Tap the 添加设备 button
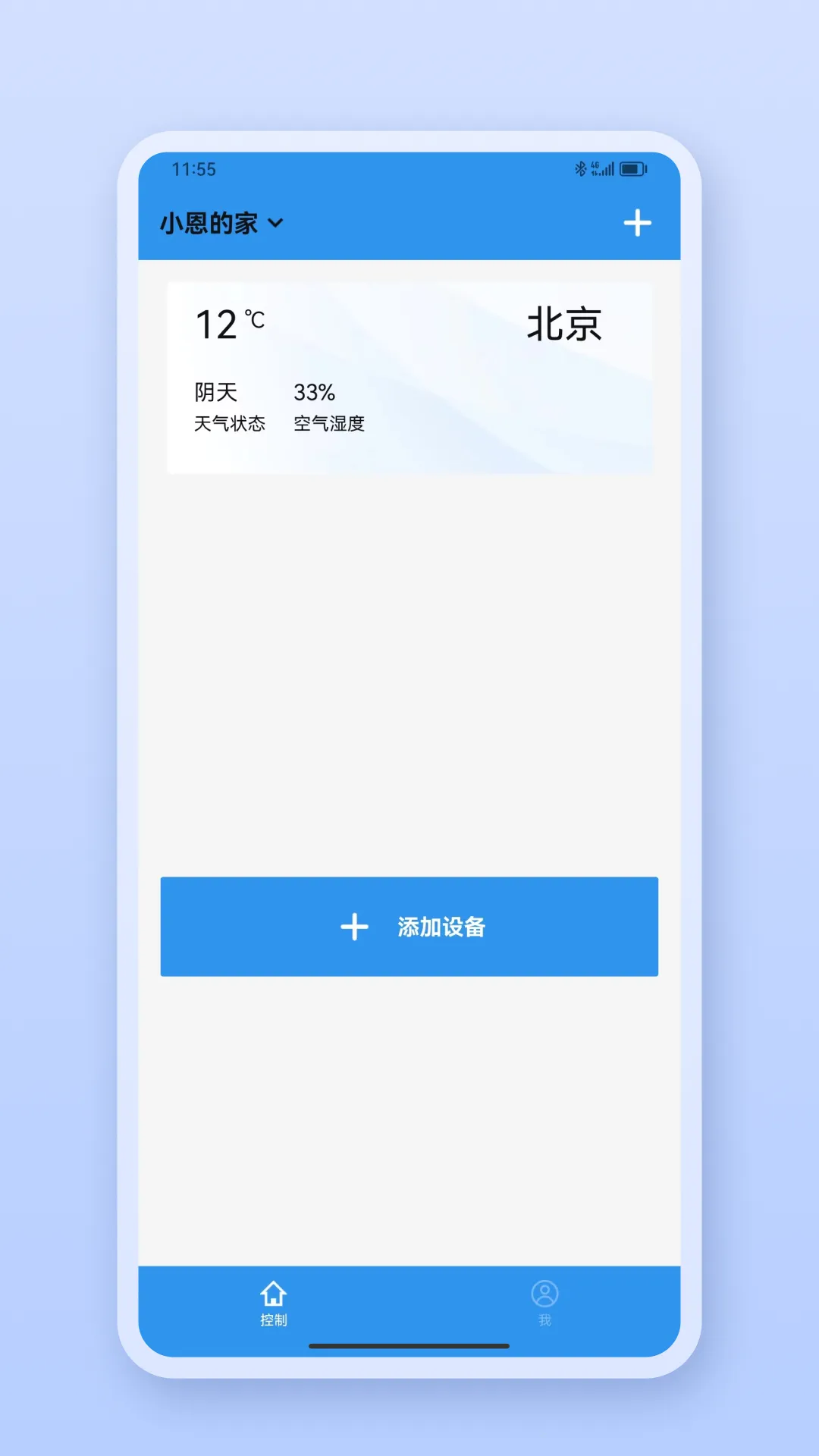Image resolution: width=819 pixels, height=1456 pixels. click(x=409, y=926)
